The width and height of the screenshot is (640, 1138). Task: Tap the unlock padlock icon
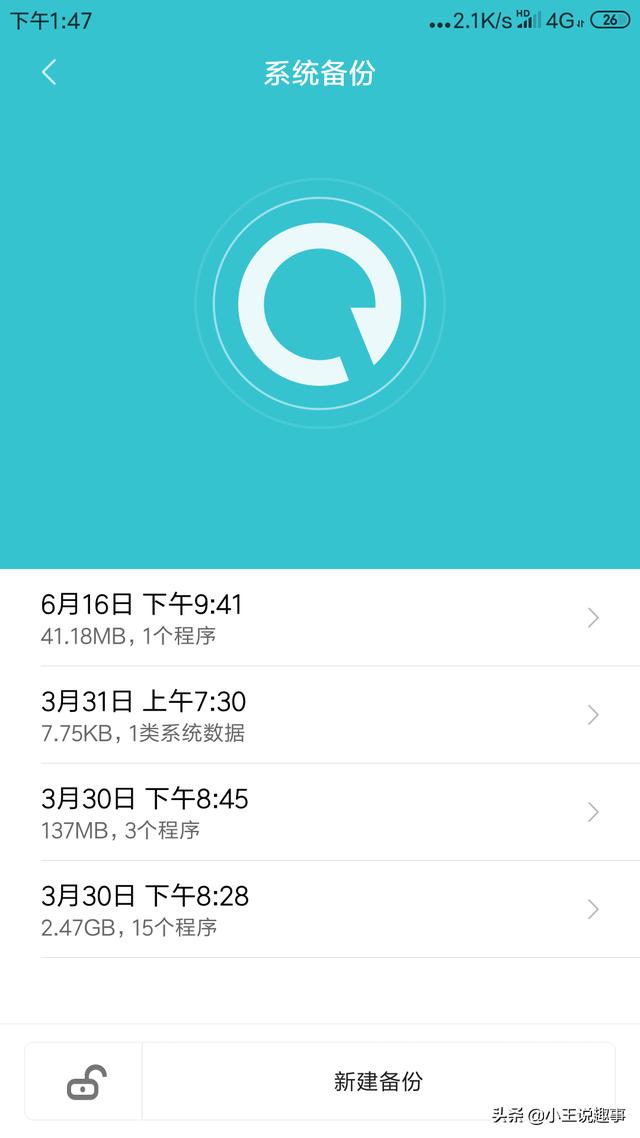[86, 1081]
